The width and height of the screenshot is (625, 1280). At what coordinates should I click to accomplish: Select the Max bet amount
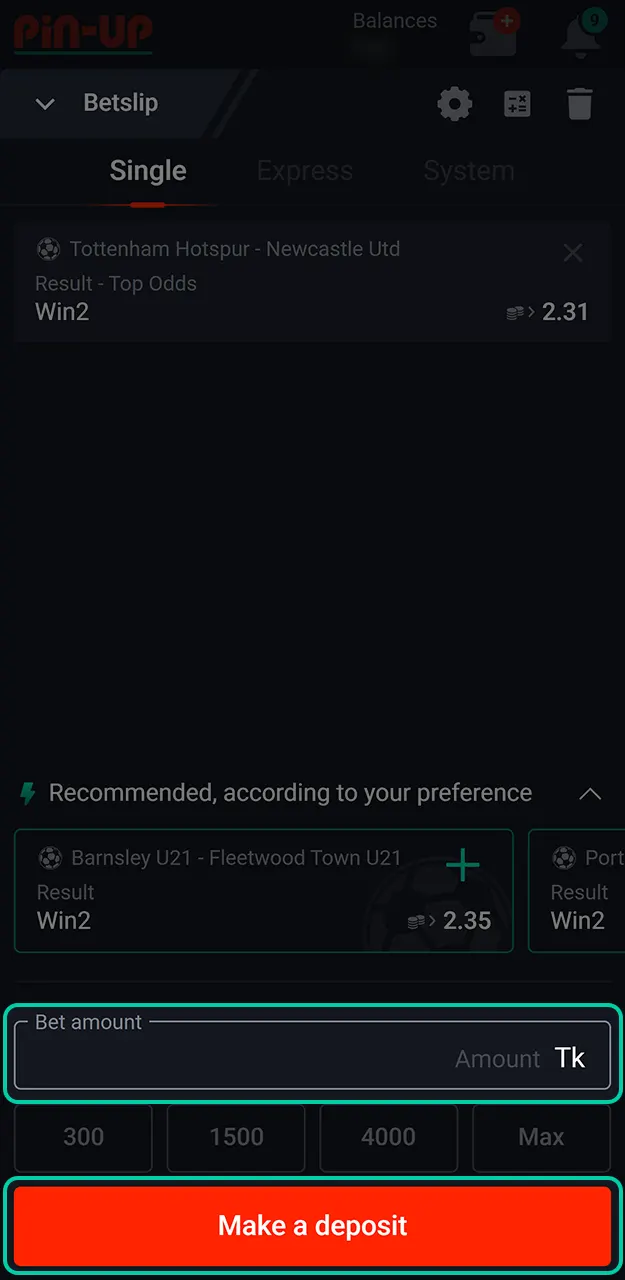pyautogui.click(x=541, y=1137)
